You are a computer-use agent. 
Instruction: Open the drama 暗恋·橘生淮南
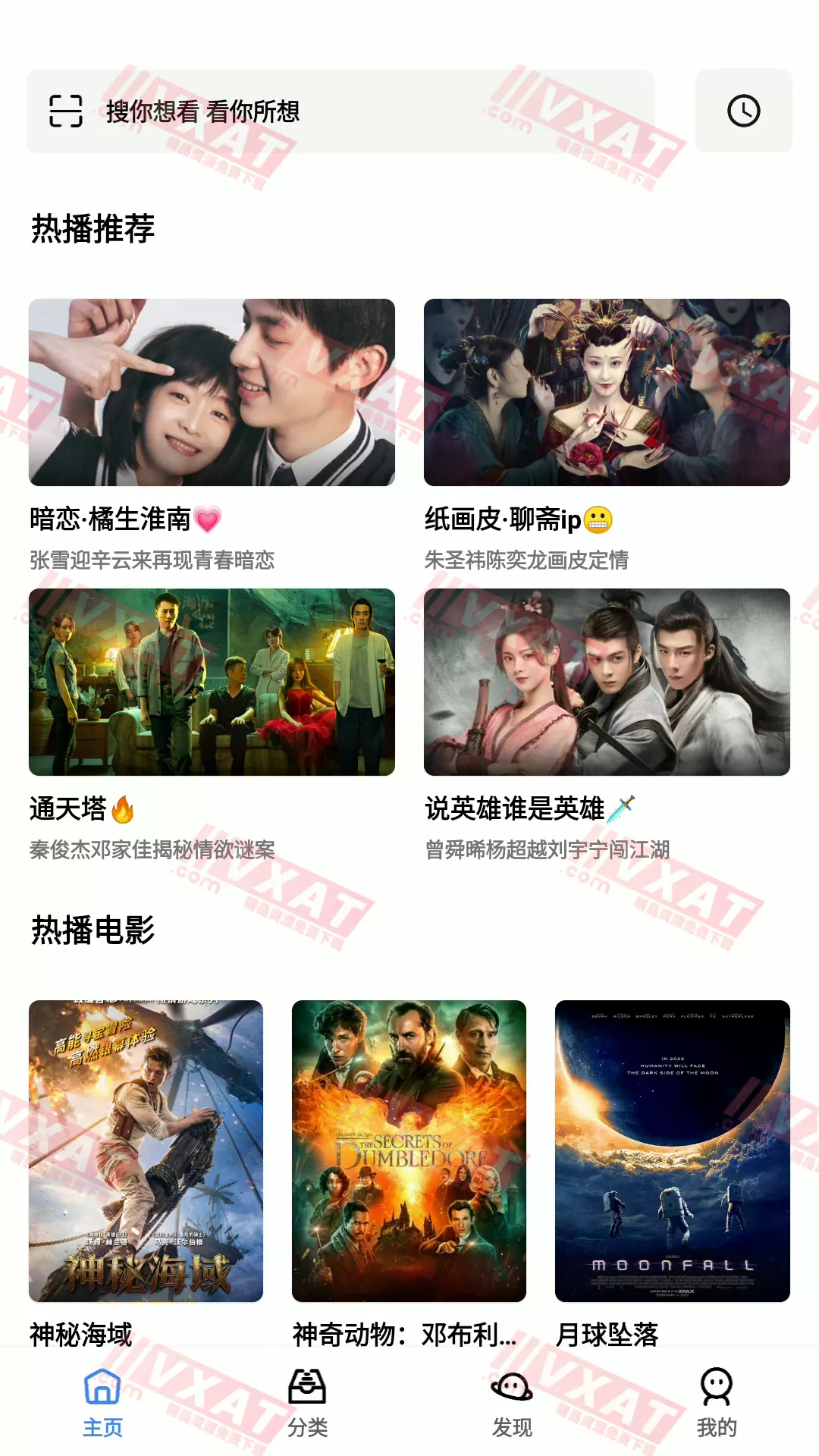coord(212,393)
